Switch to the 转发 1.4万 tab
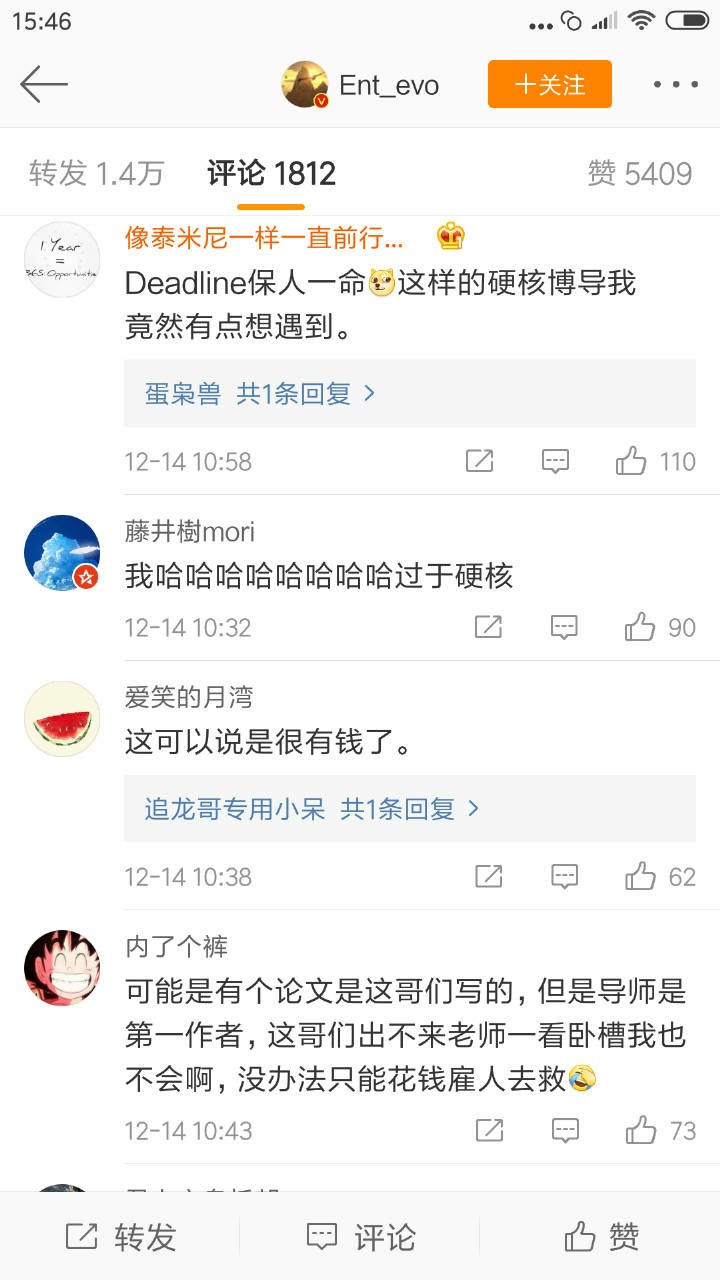Viewport: 720px width, 1280px height. [96, 174]
